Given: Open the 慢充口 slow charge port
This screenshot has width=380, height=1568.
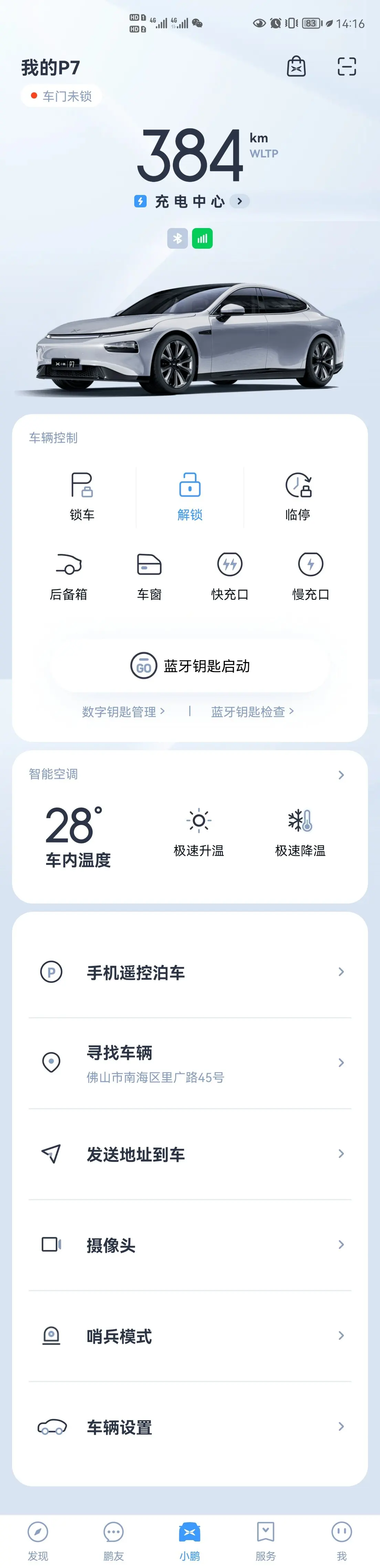Looking at the screenshot, I should 311,575.
